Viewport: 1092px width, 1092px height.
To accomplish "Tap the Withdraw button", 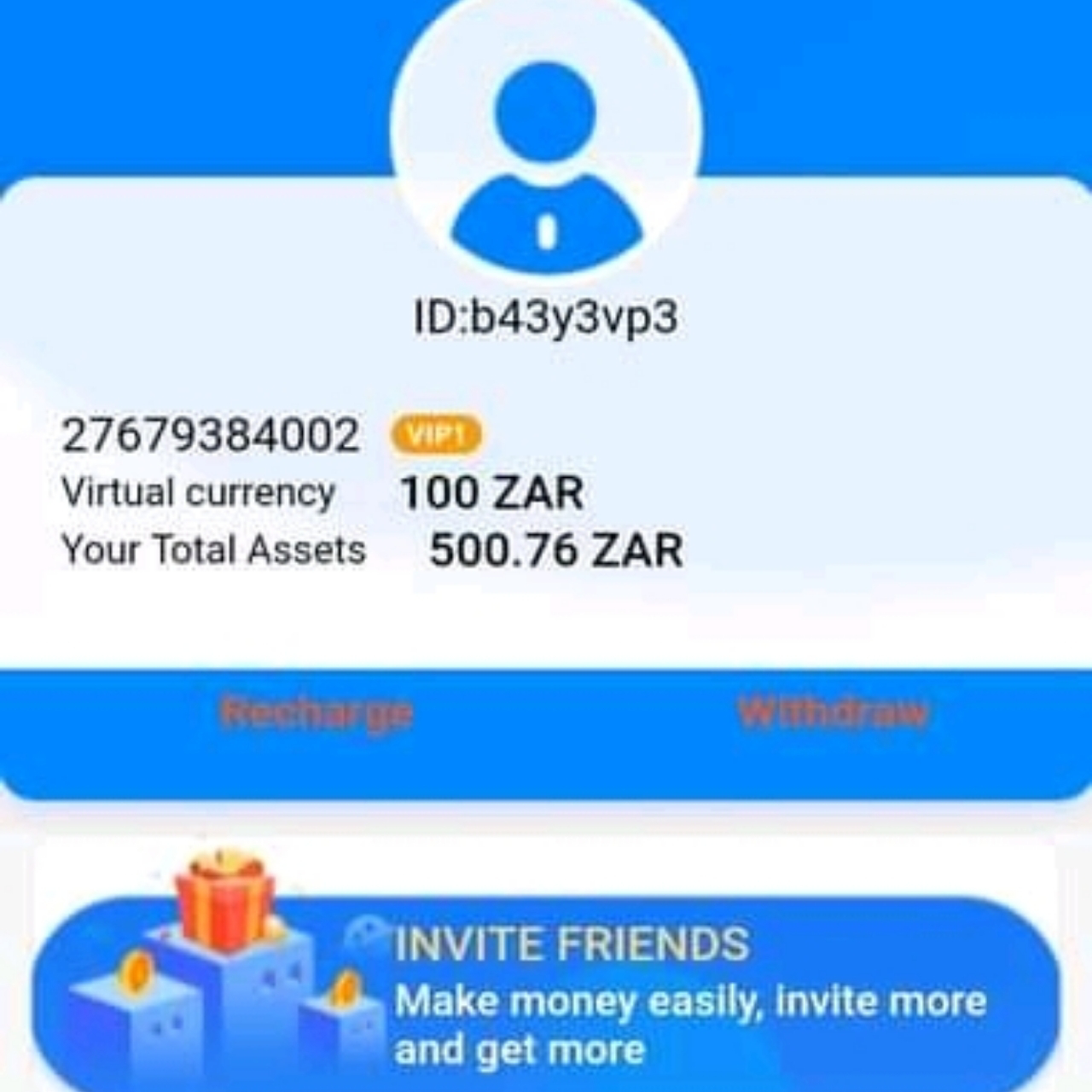I will click(834, 712).
